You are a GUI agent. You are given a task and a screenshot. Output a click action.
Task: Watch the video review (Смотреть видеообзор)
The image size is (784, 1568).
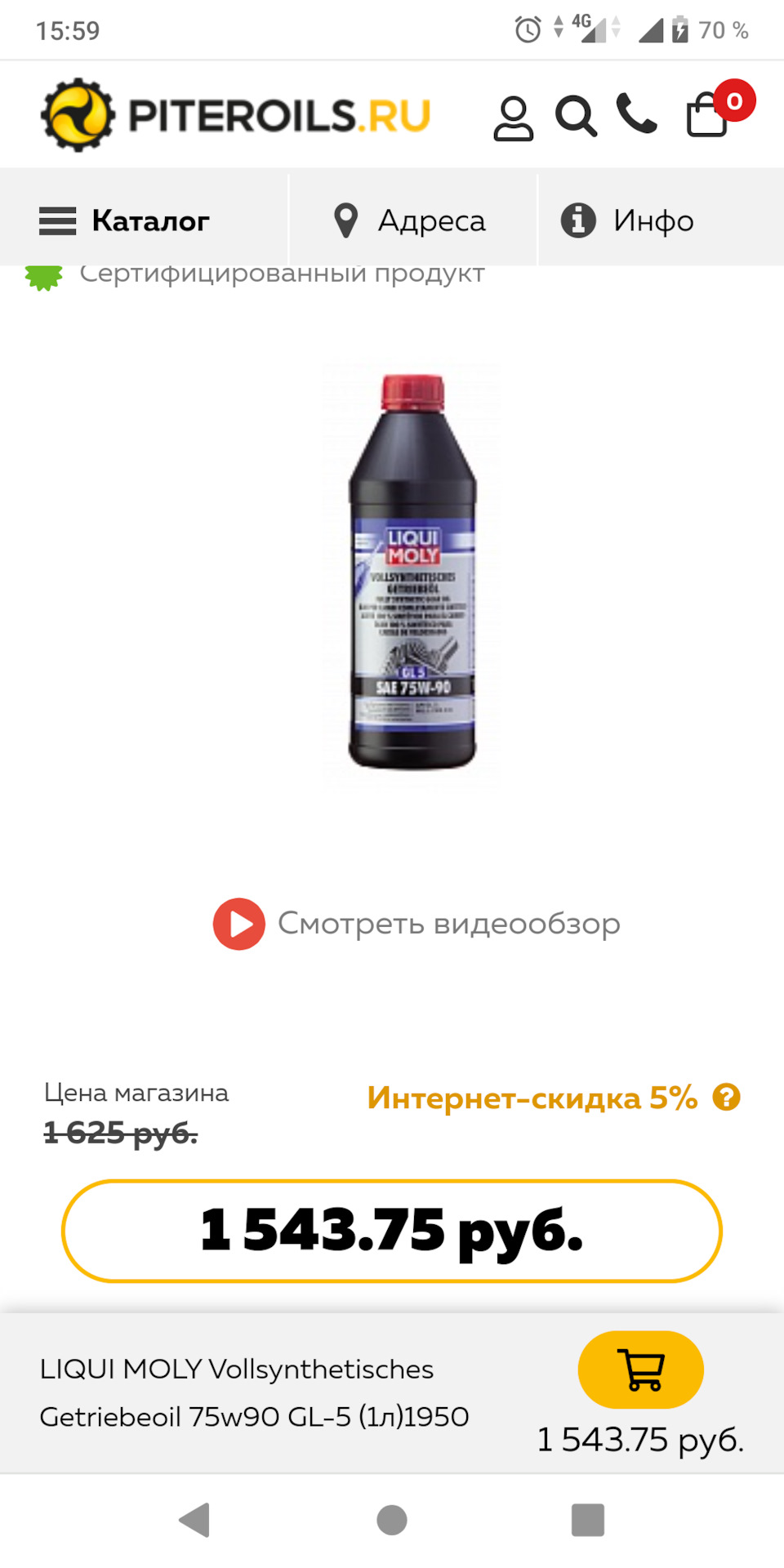click(416, 924)
